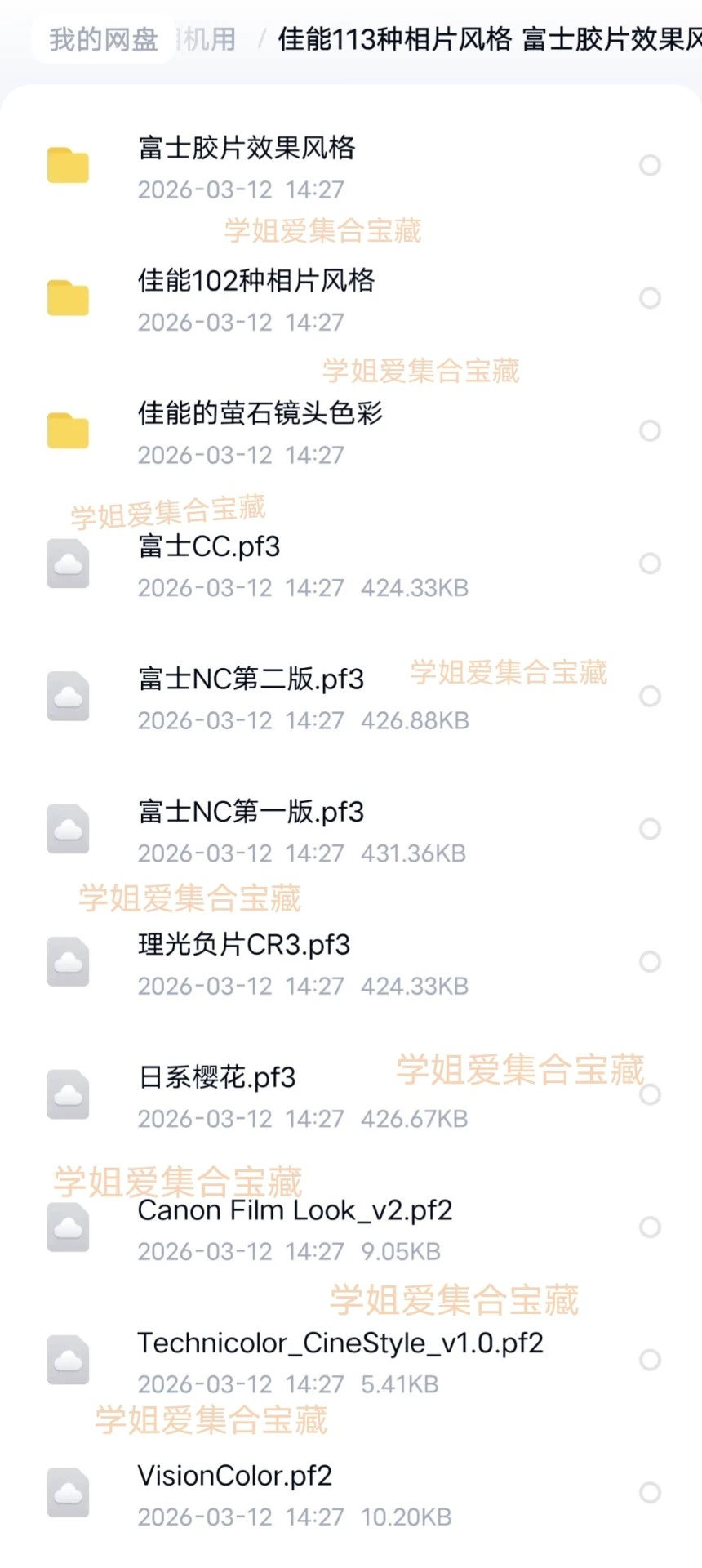Open the 富士胶片效果风格 folder
This screenshot has height=1568, width=702.
[x=247, y=149]
